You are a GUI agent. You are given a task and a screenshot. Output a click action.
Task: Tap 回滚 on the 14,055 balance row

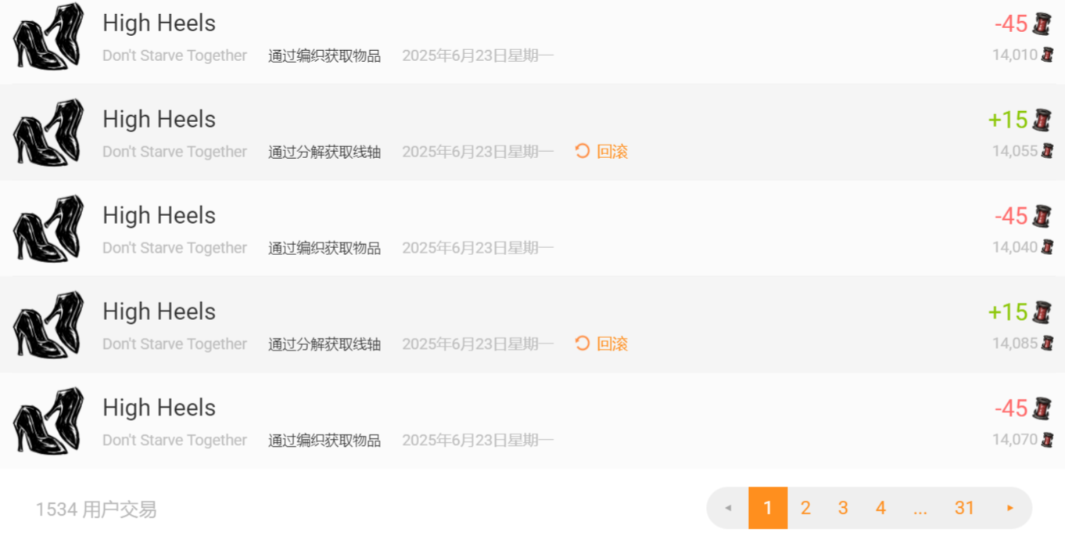tap(602, 152)
